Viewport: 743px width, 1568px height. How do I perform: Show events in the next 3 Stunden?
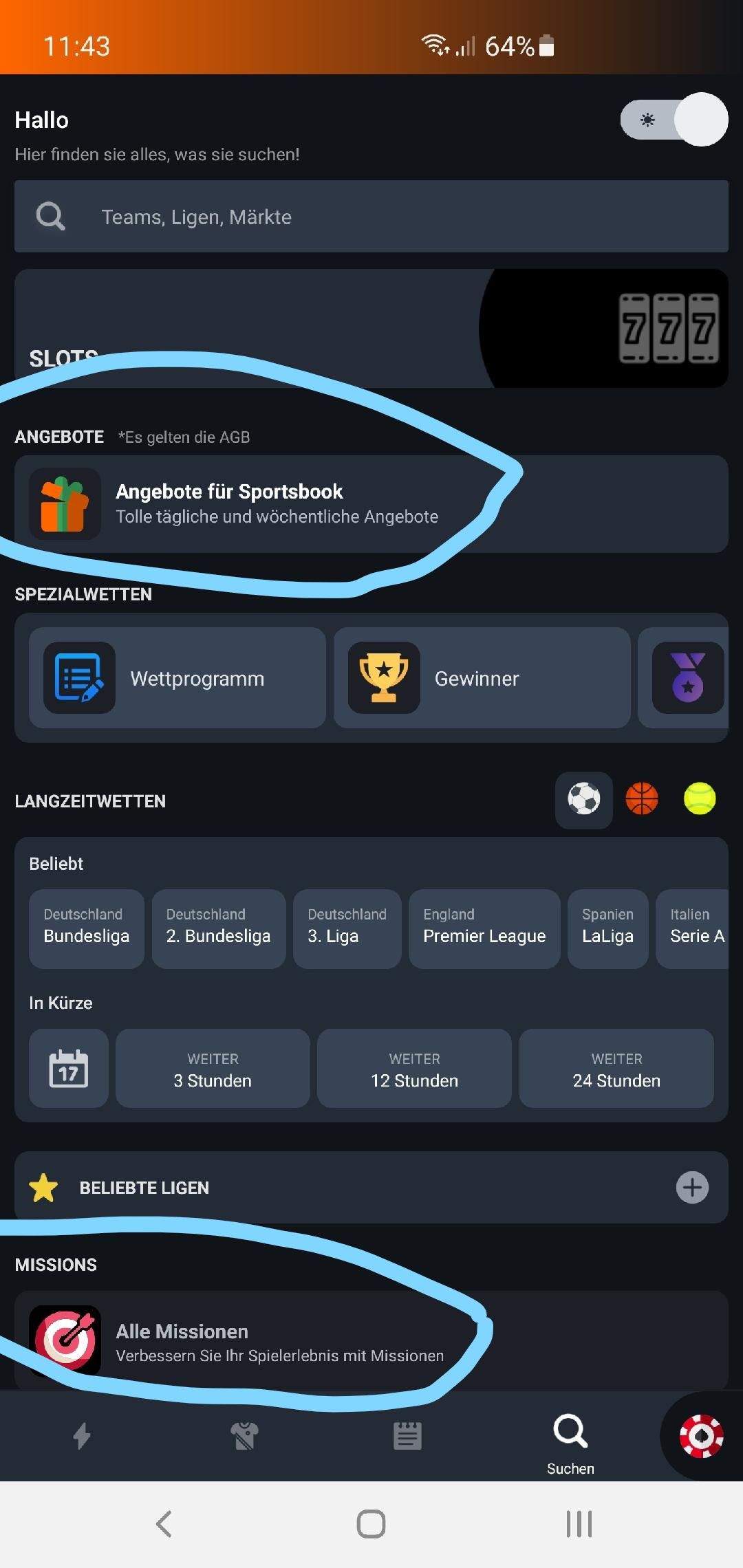click(213, 1068)
